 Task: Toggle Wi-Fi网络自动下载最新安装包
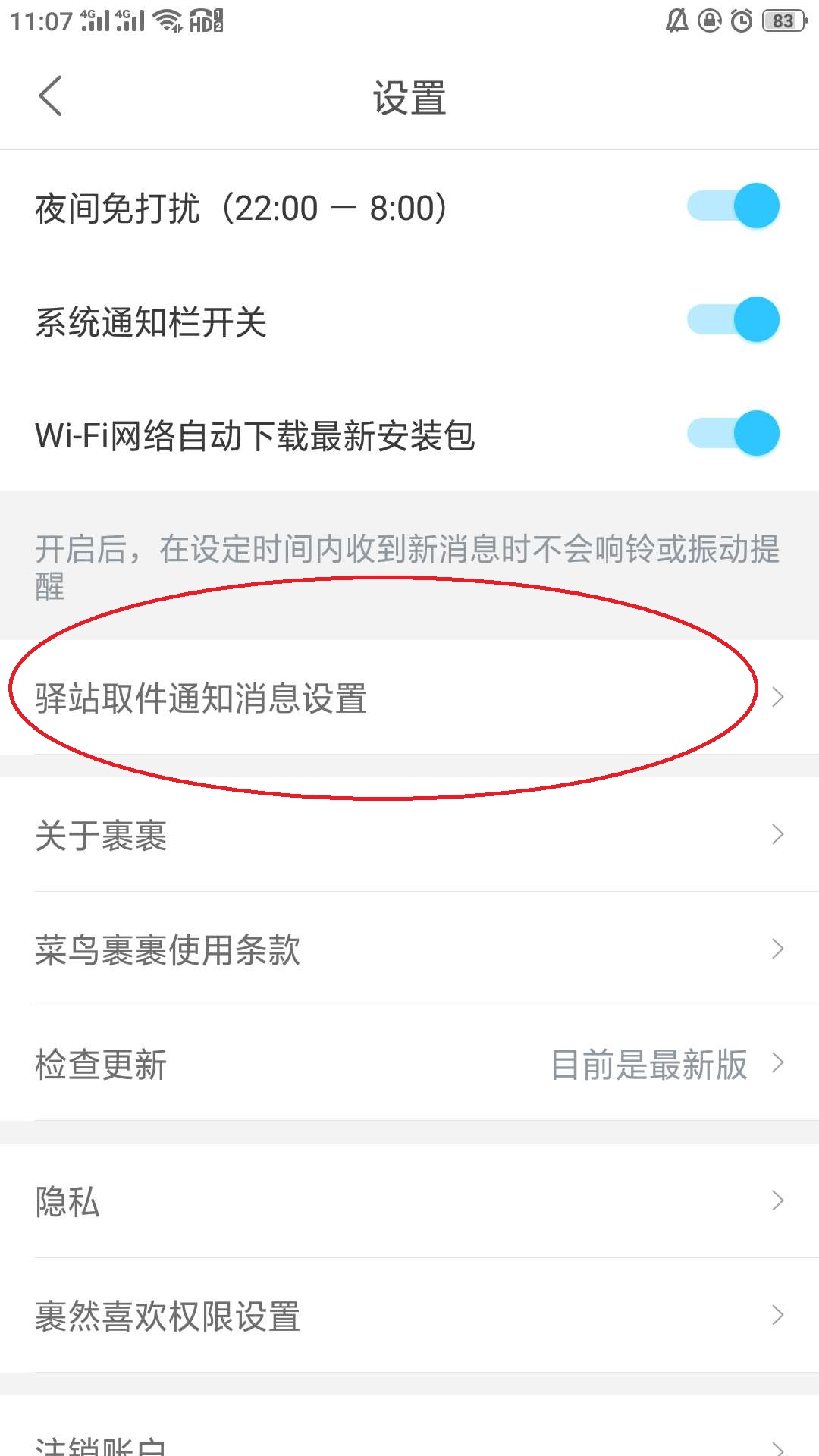click(733, 434)
